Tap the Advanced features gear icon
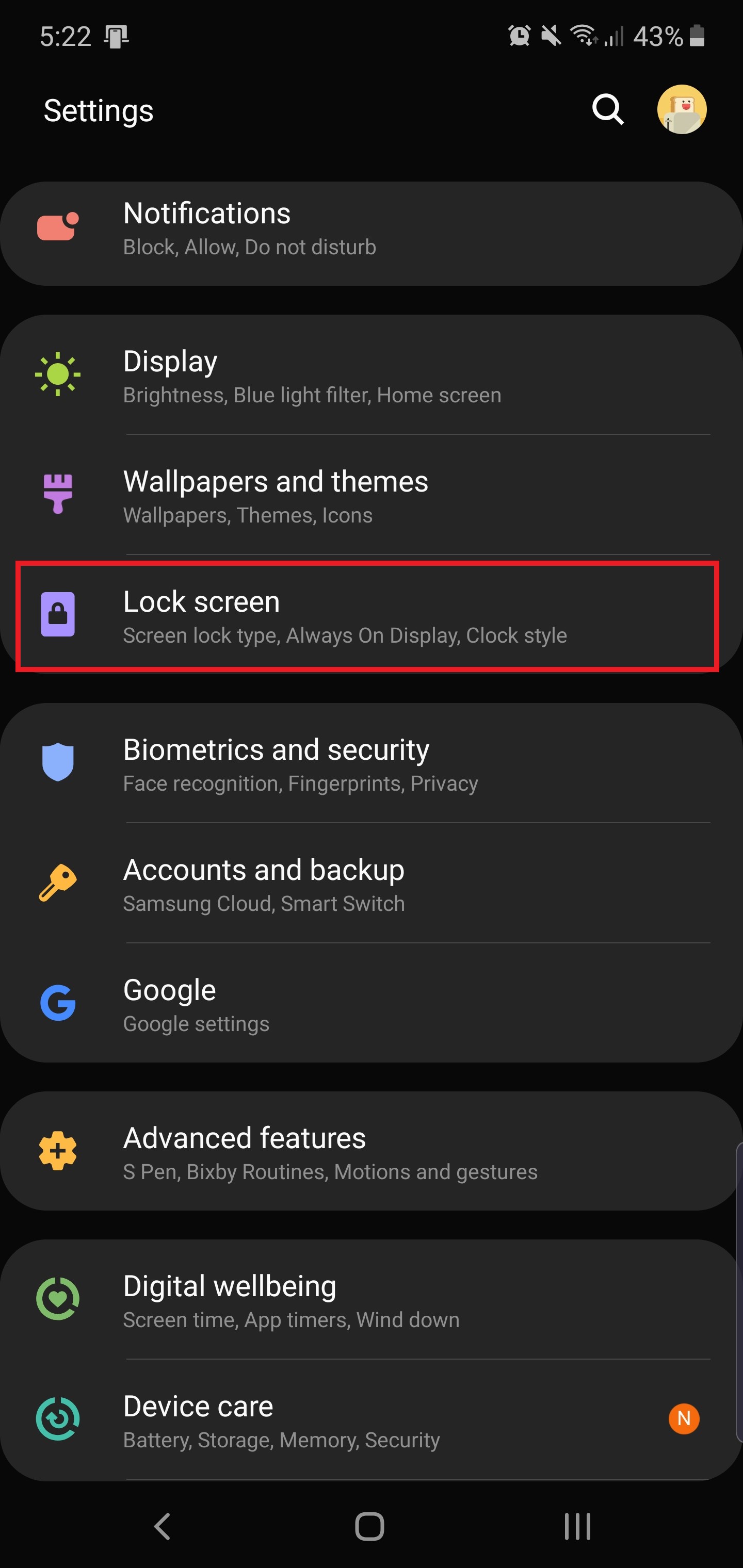This screenshot has height=1568, width=743. click(x=58, y=1150)
